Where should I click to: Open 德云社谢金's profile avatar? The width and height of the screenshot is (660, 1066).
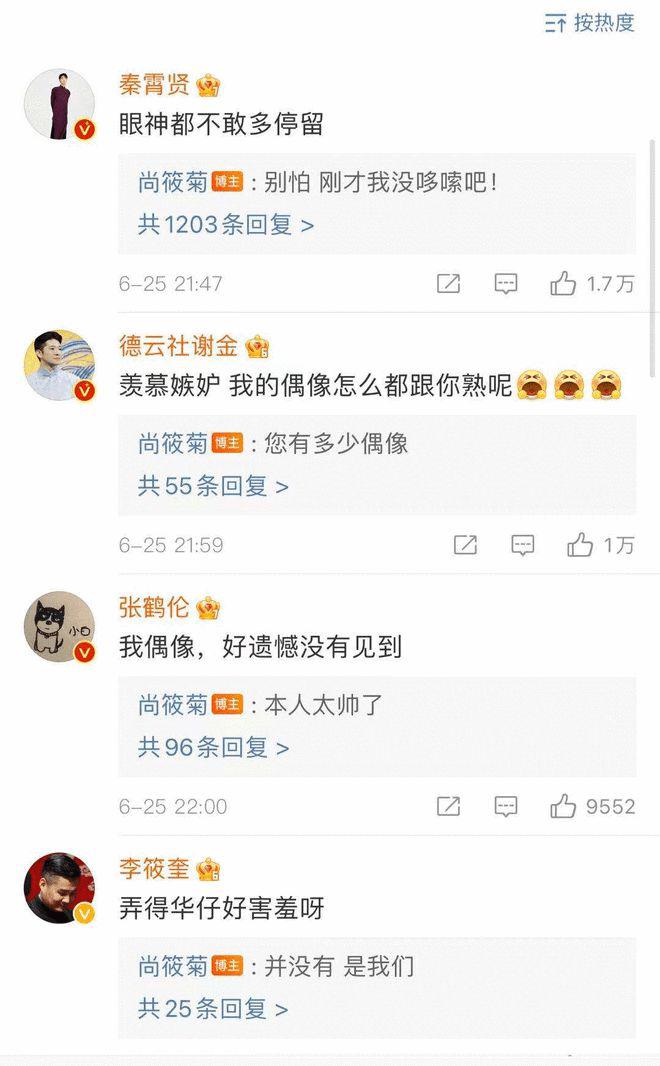click(x=59, y=366)
